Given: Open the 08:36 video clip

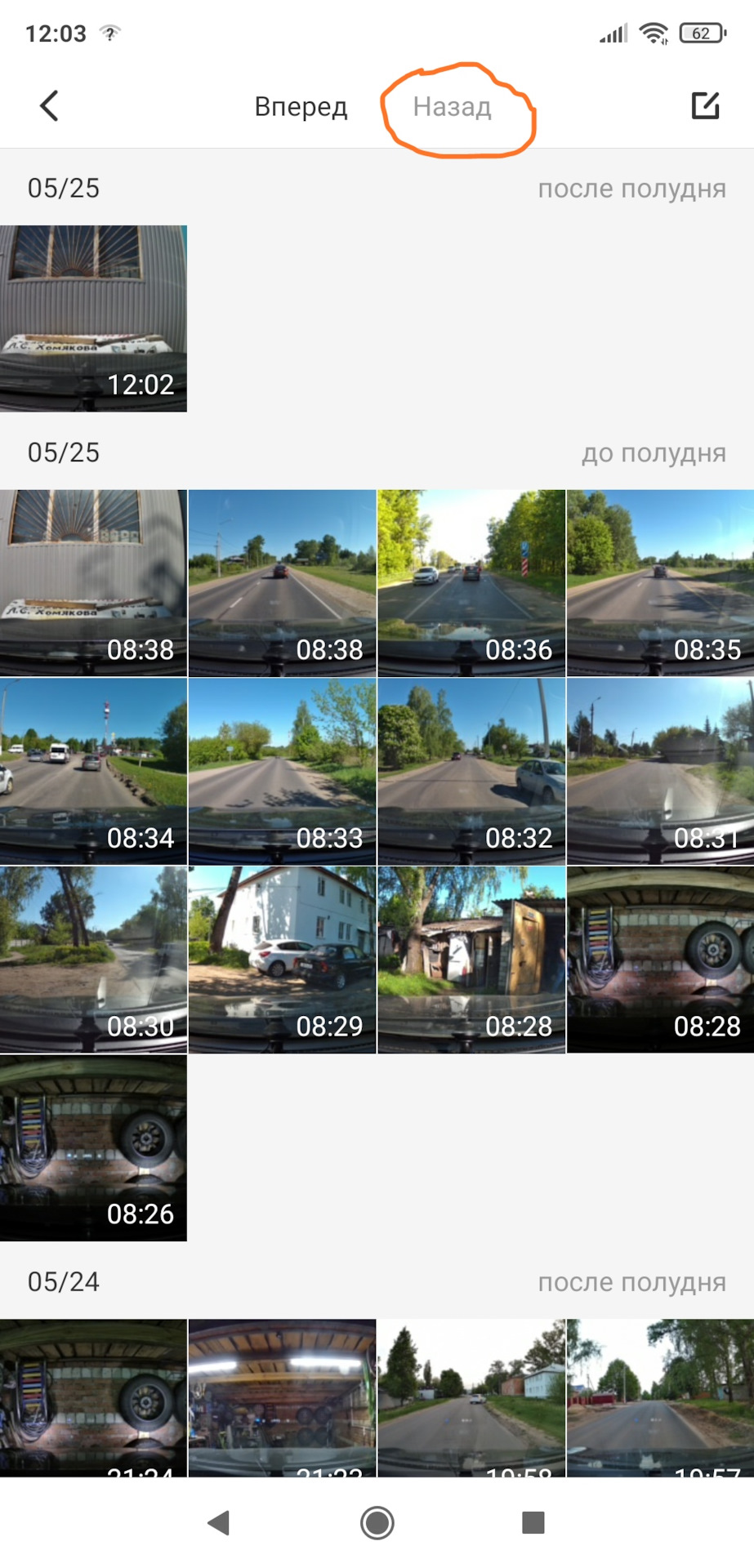Looking at the screenshot, I should 471,583.
